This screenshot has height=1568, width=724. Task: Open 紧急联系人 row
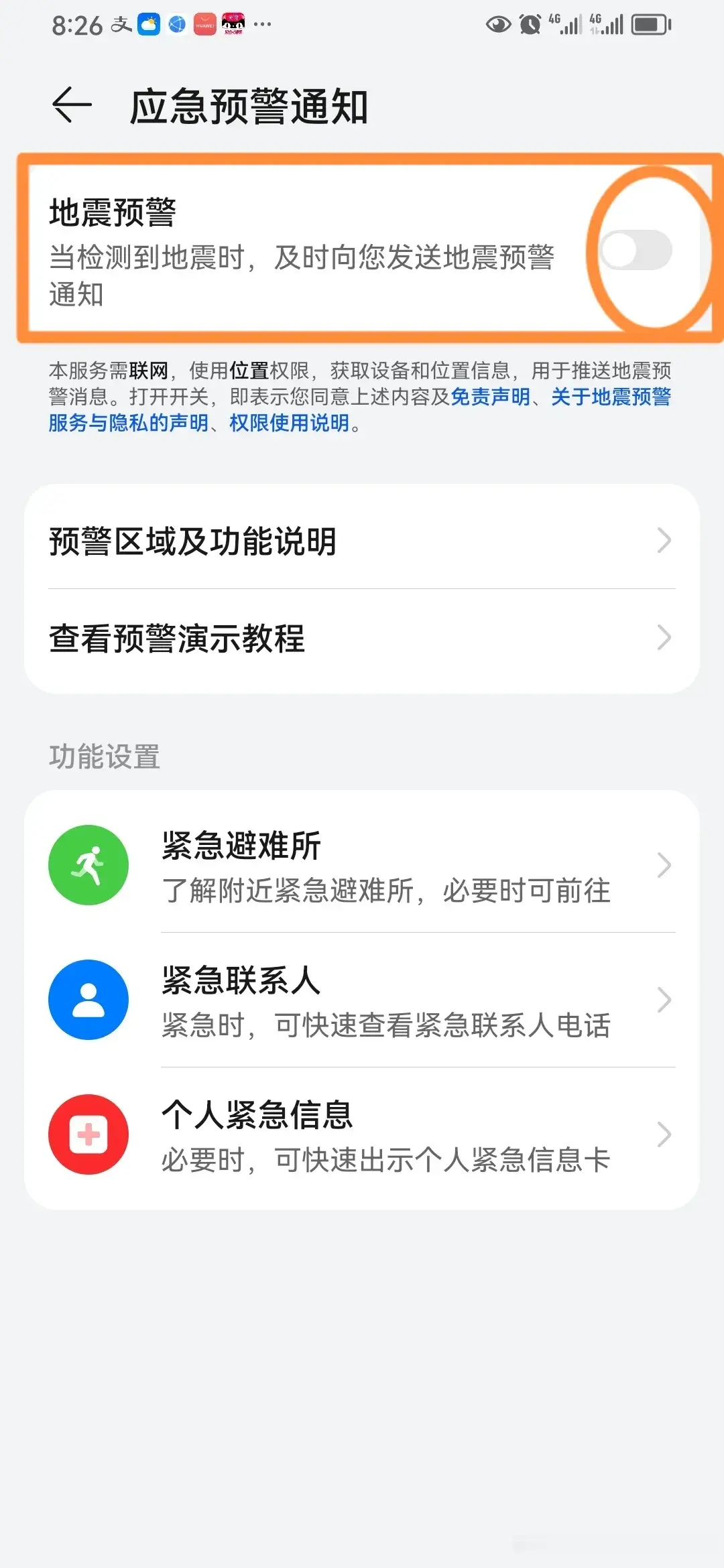pos(362,1000)
